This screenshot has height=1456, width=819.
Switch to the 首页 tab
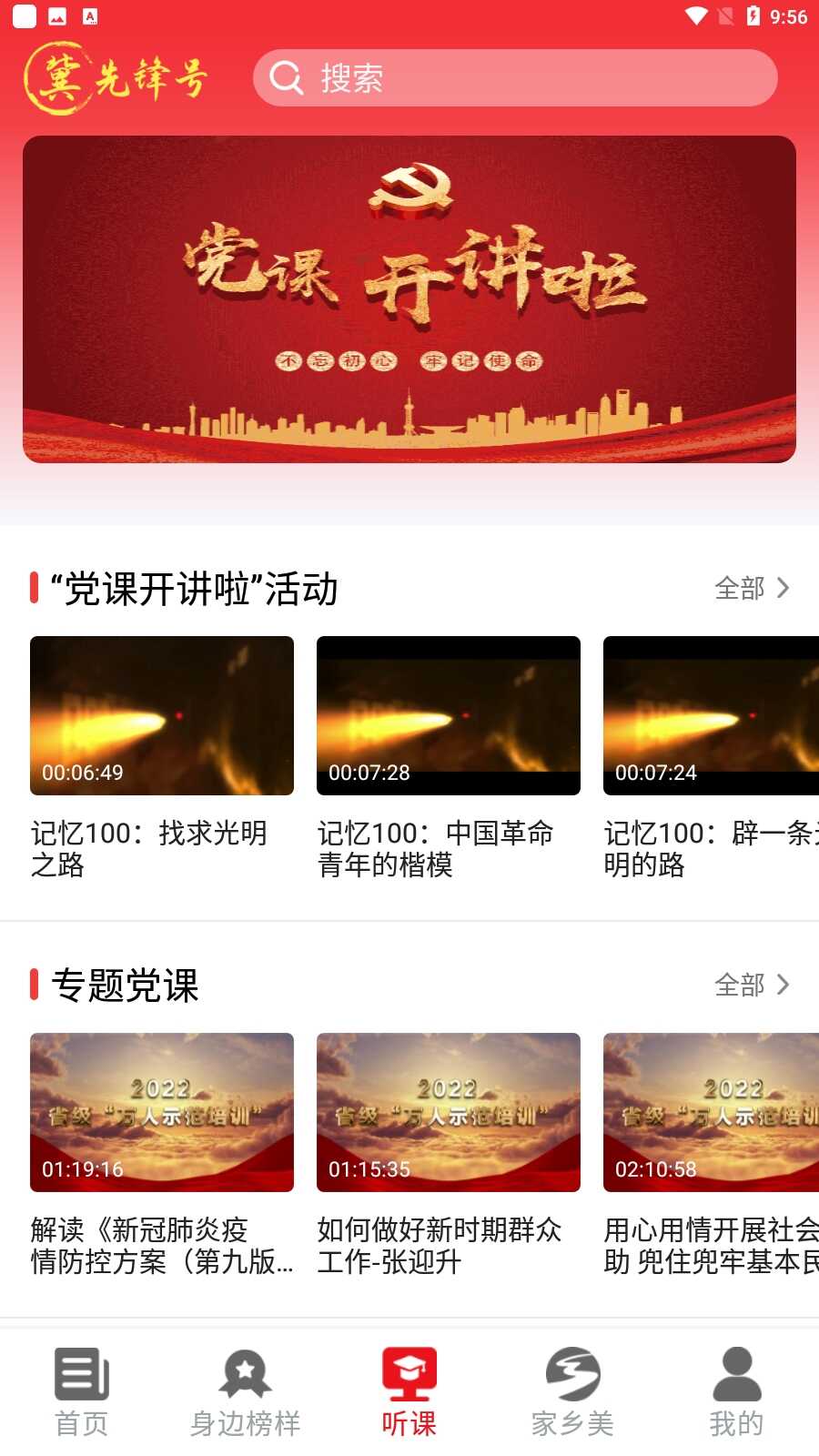click(x=82, y=1392)
